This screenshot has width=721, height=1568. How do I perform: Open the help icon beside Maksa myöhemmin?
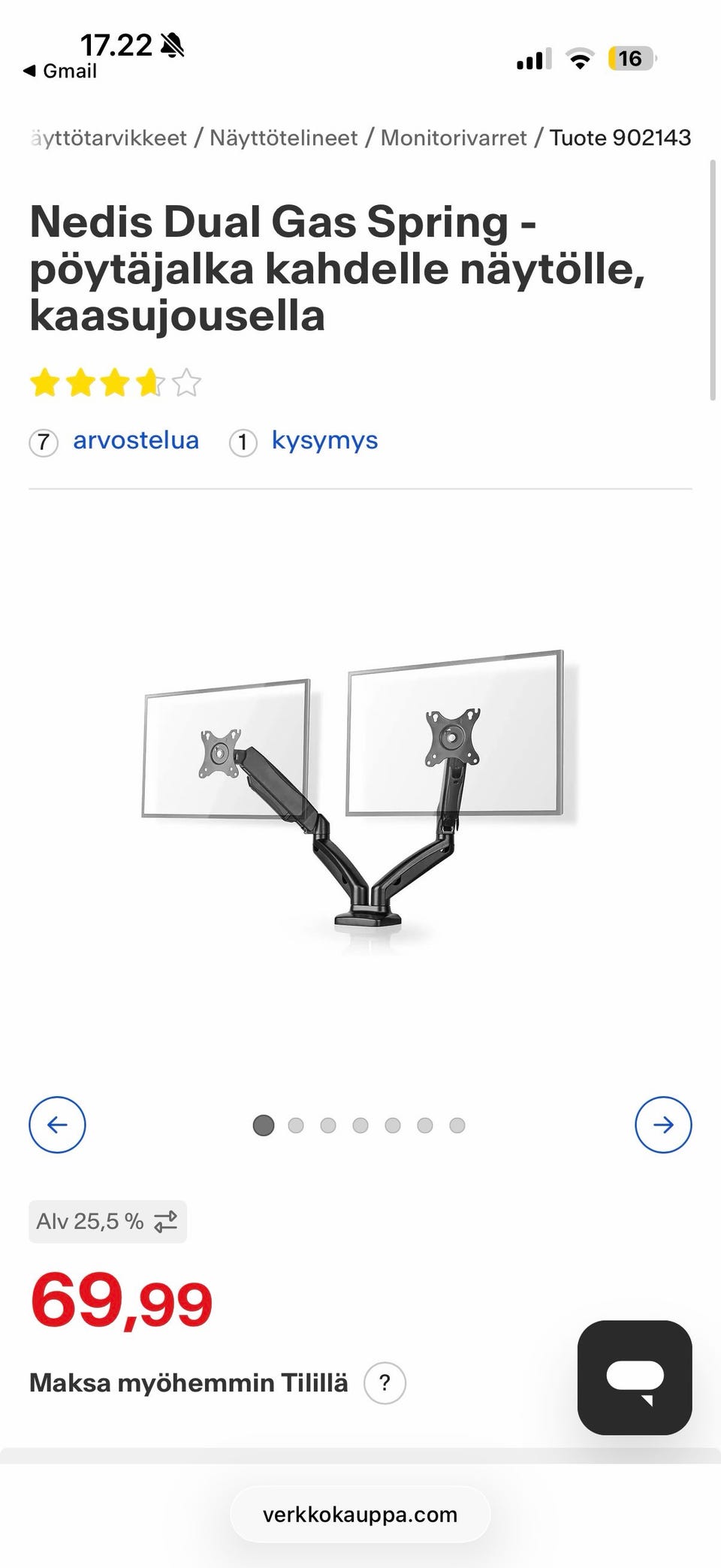pyautogui.click(x=385, y=1382)
